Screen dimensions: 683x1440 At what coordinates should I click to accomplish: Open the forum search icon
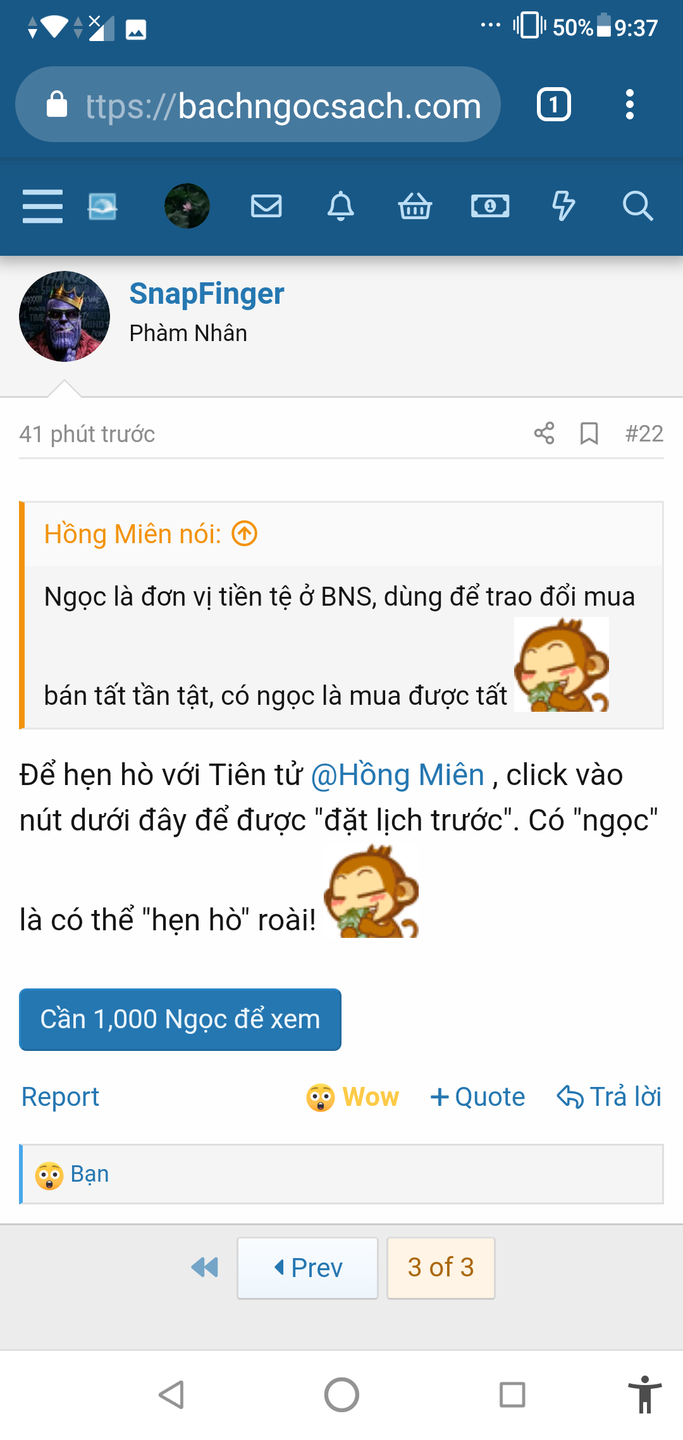coord(637,207)
